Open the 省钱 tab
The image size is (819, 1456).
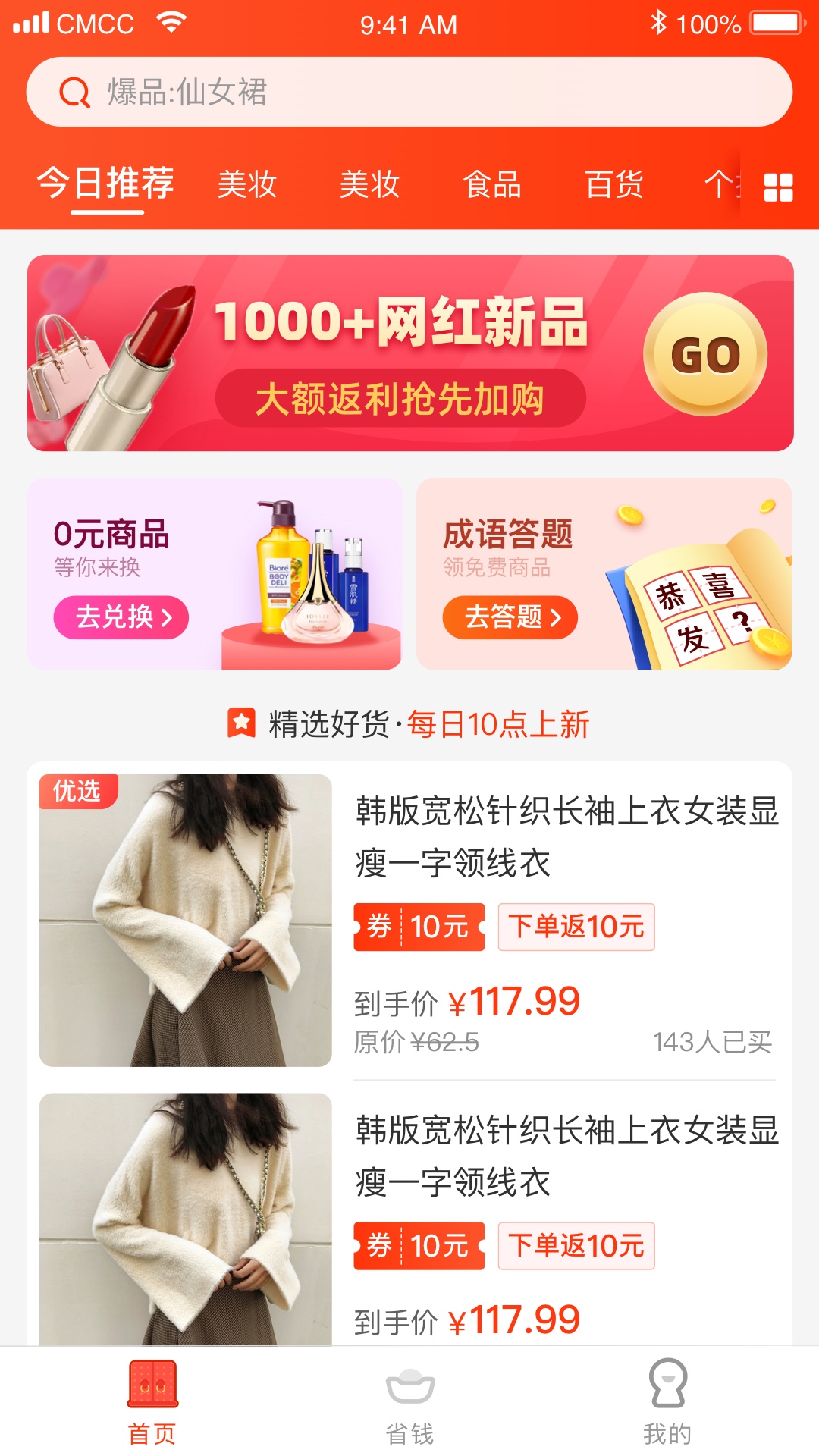coord(409,1401)
